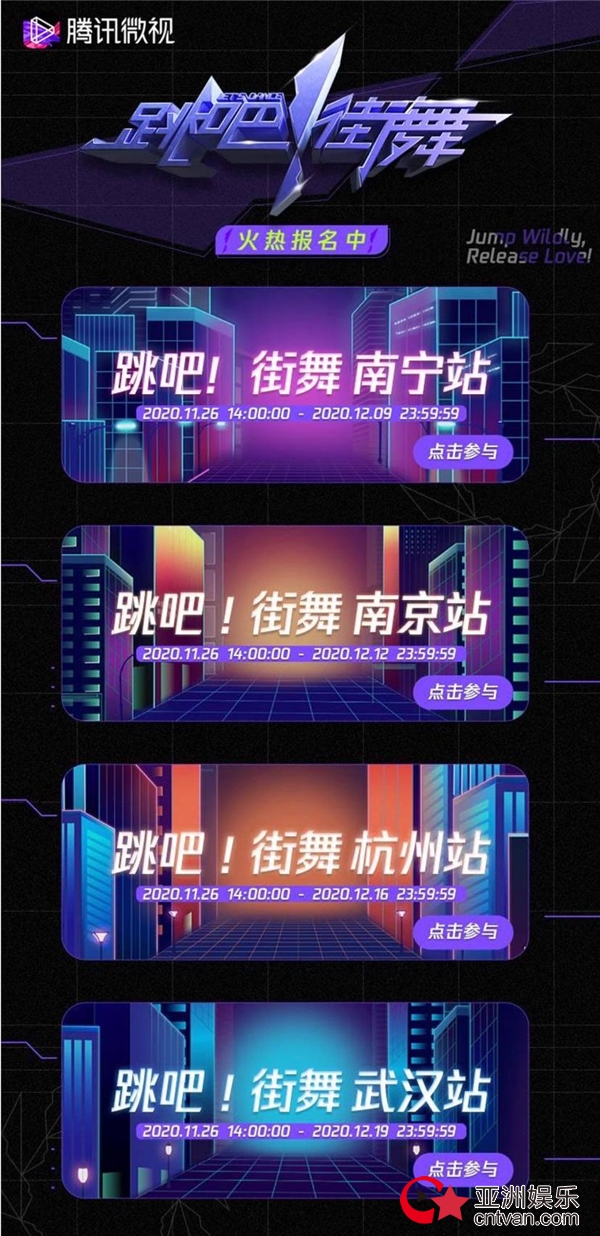Open the 跳吧!街舞 南宁站 banner
This screenshot has width=600, height=1236.
(x=296, y=375)
